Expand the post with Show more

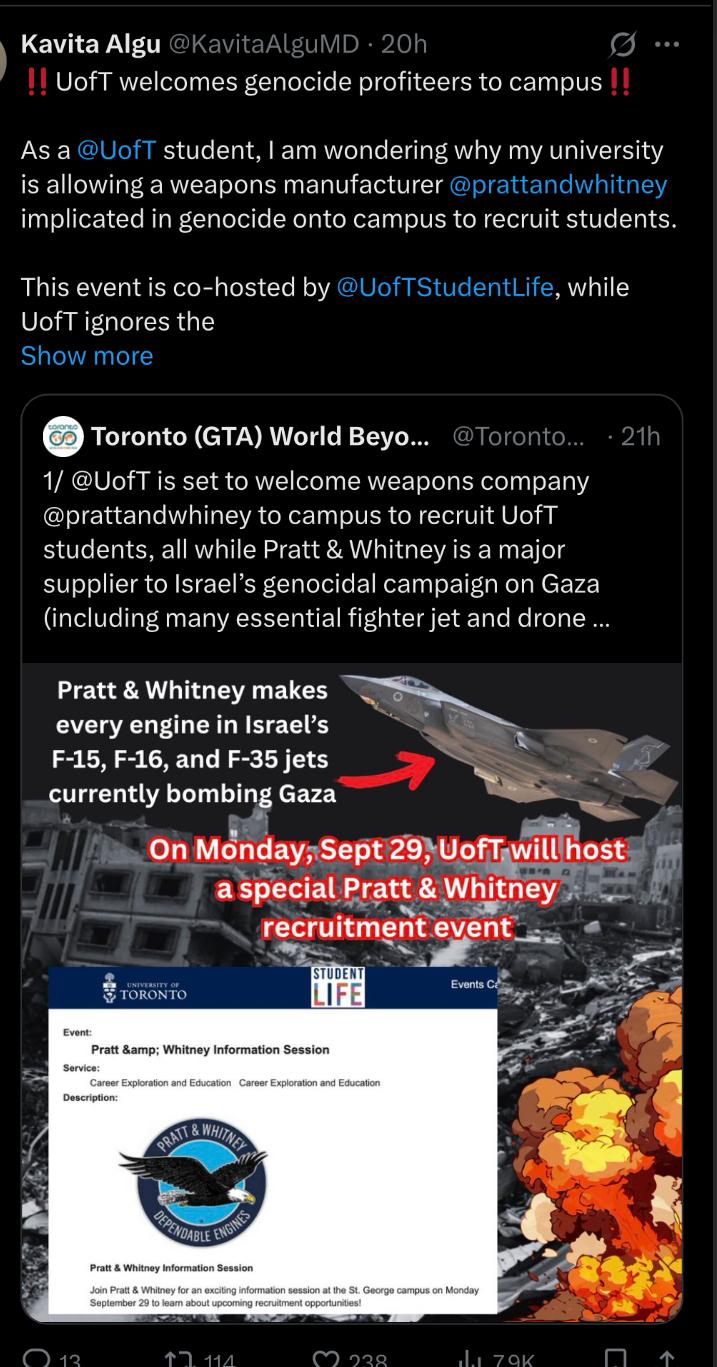87,356
